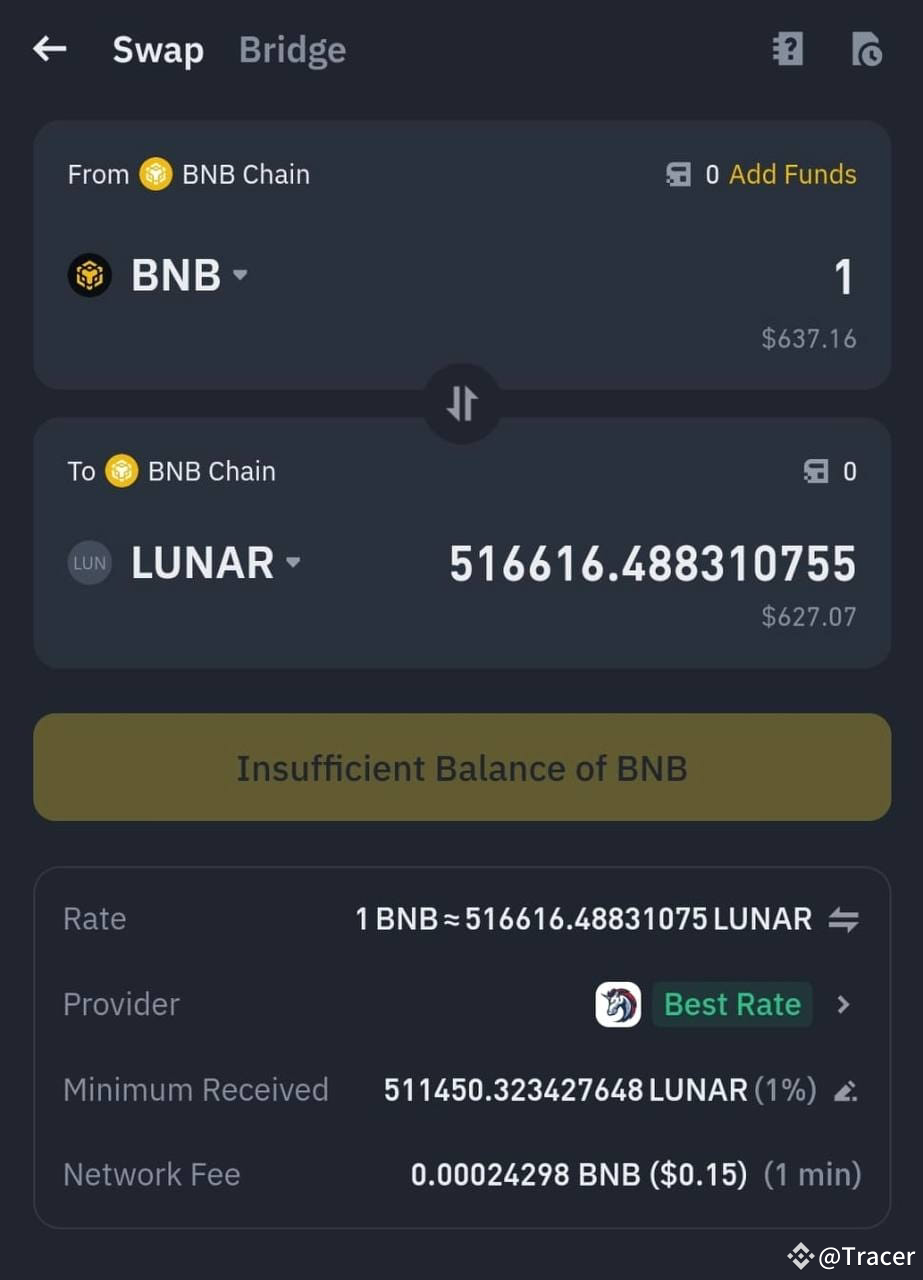The width and height of the screenshot is (923, 1280).
Task: Tap Add Funds link
Action: [x=792, y=175]
